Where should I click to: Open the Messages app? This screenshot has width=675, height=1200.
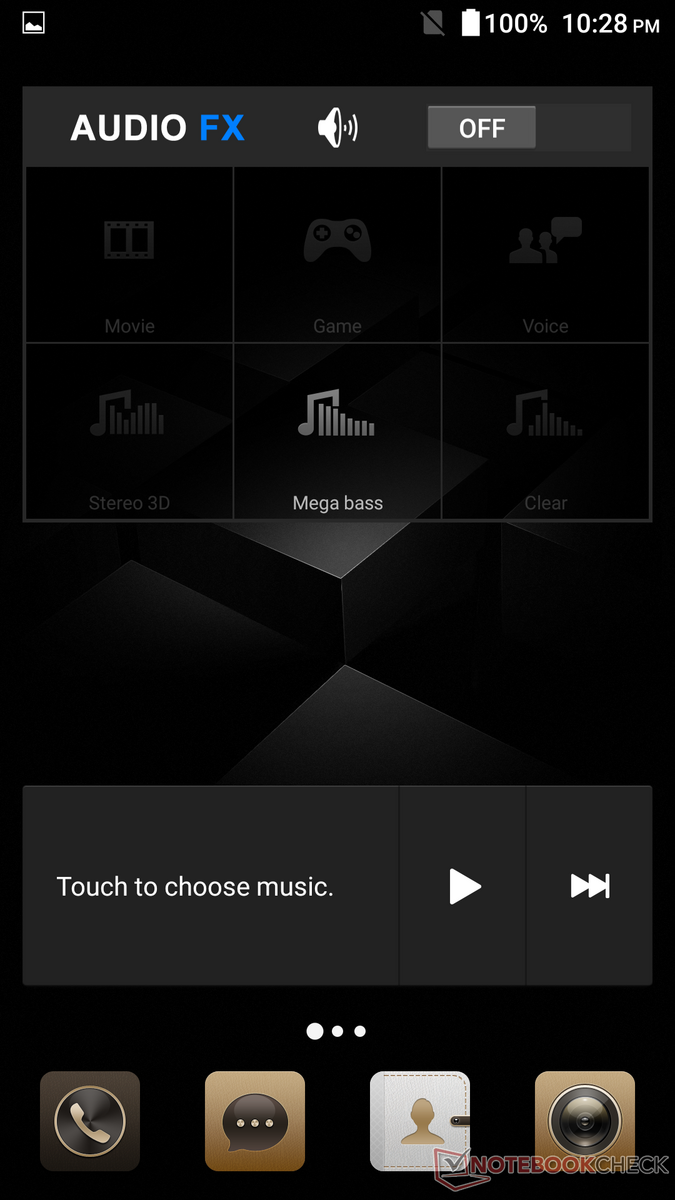coord(255,1120)
